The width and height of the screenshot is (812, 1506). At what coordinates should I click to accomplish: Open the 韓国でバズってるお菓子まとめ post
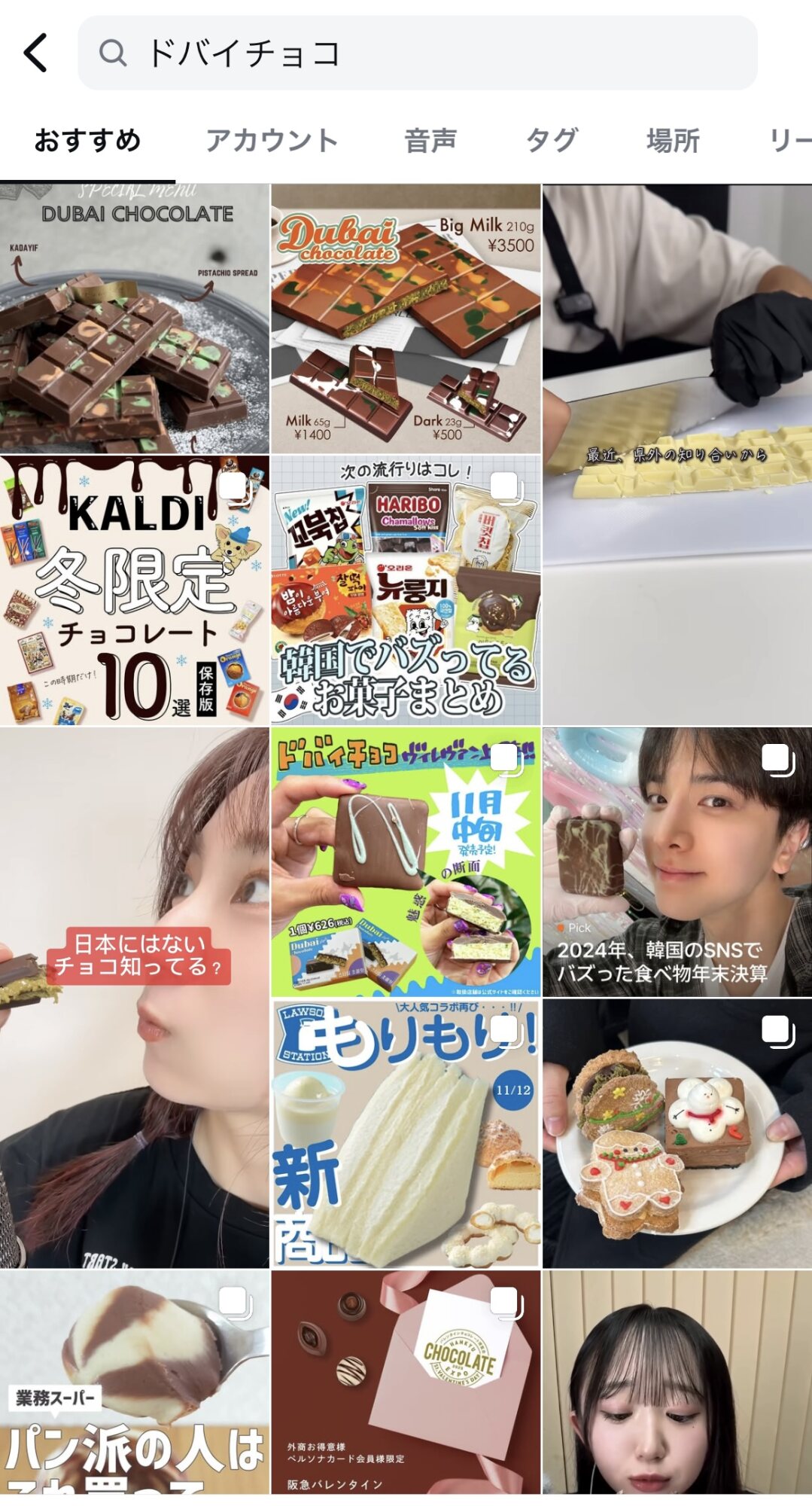click(x=406, y=590)
